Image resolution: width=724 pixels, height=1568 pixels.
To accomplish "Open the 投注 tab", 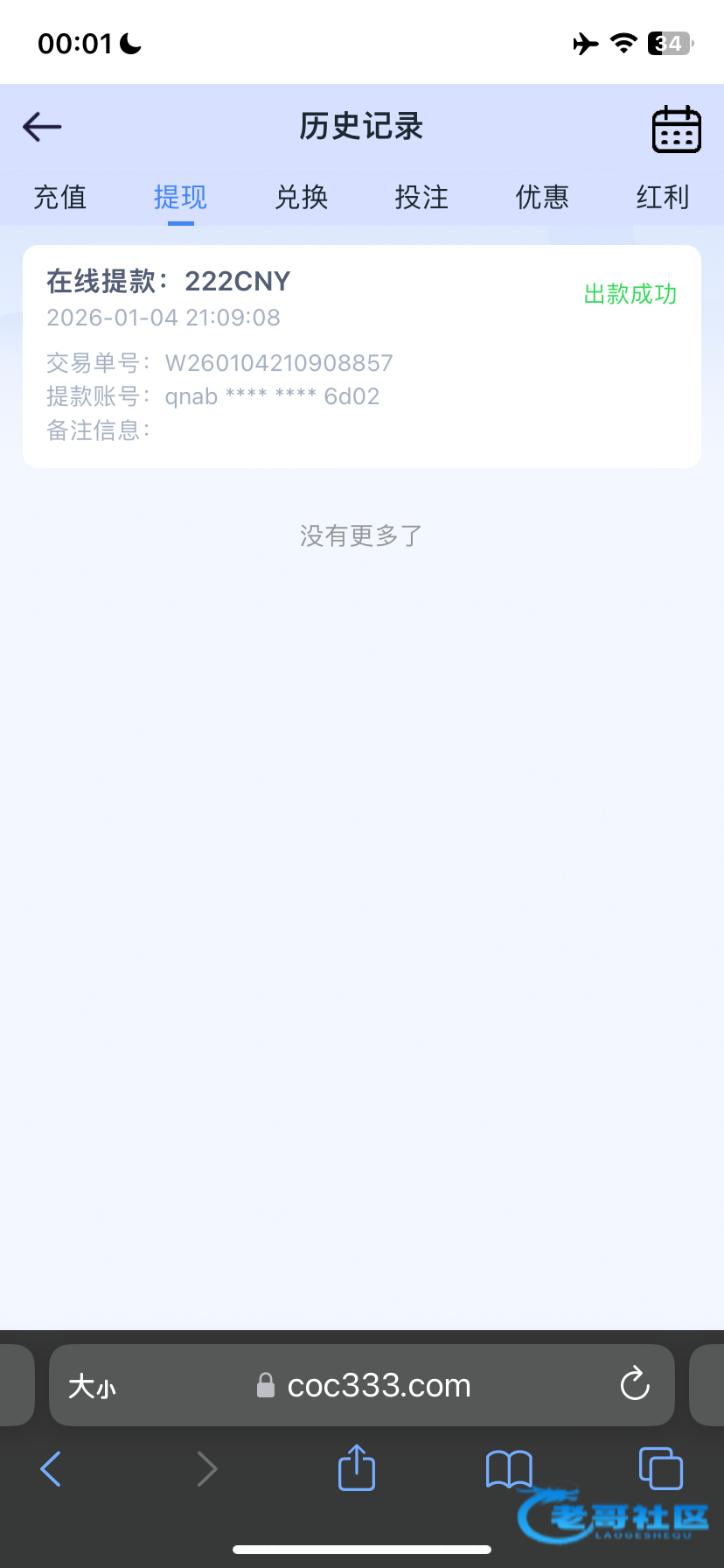I will pyautogui.click(x=421, y=198).
